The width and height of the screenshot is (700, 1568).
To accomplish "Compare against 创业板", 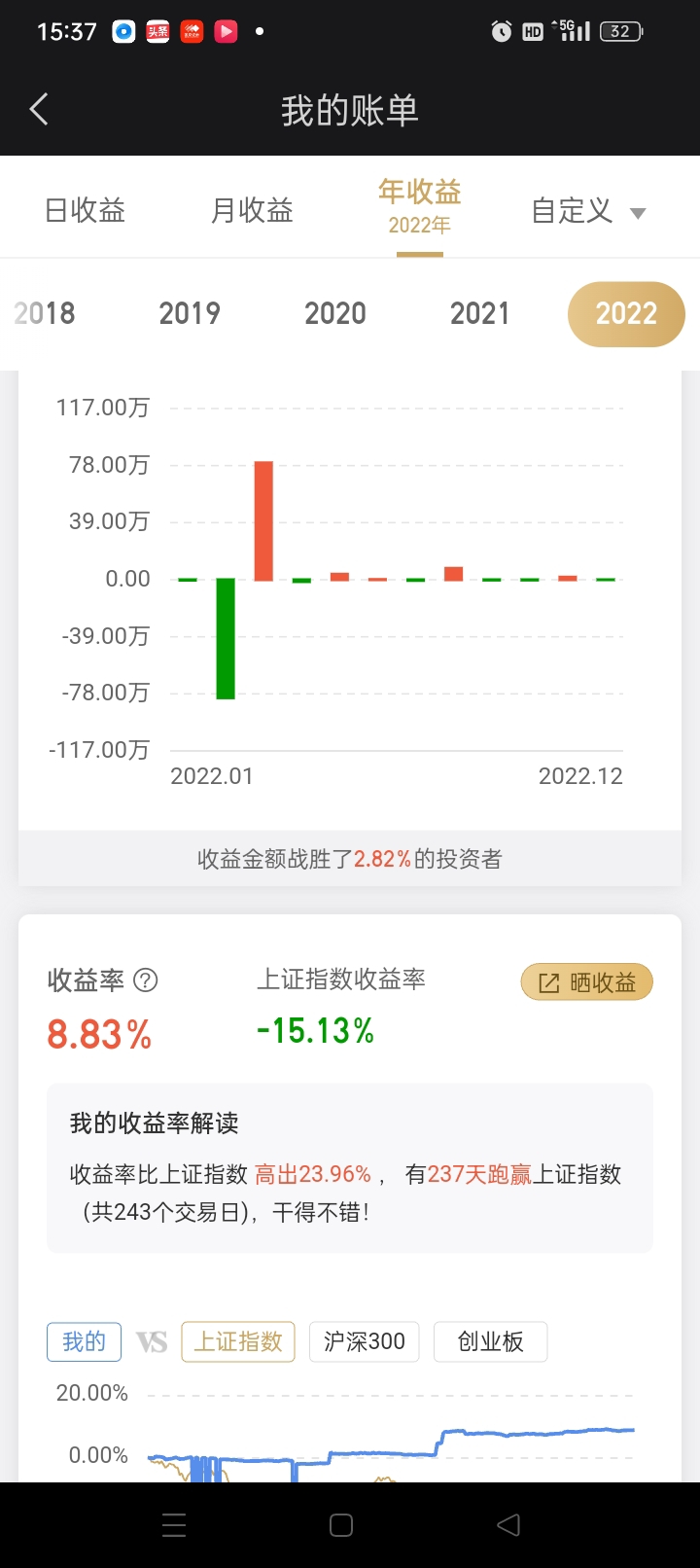I will click(490, 1342).
